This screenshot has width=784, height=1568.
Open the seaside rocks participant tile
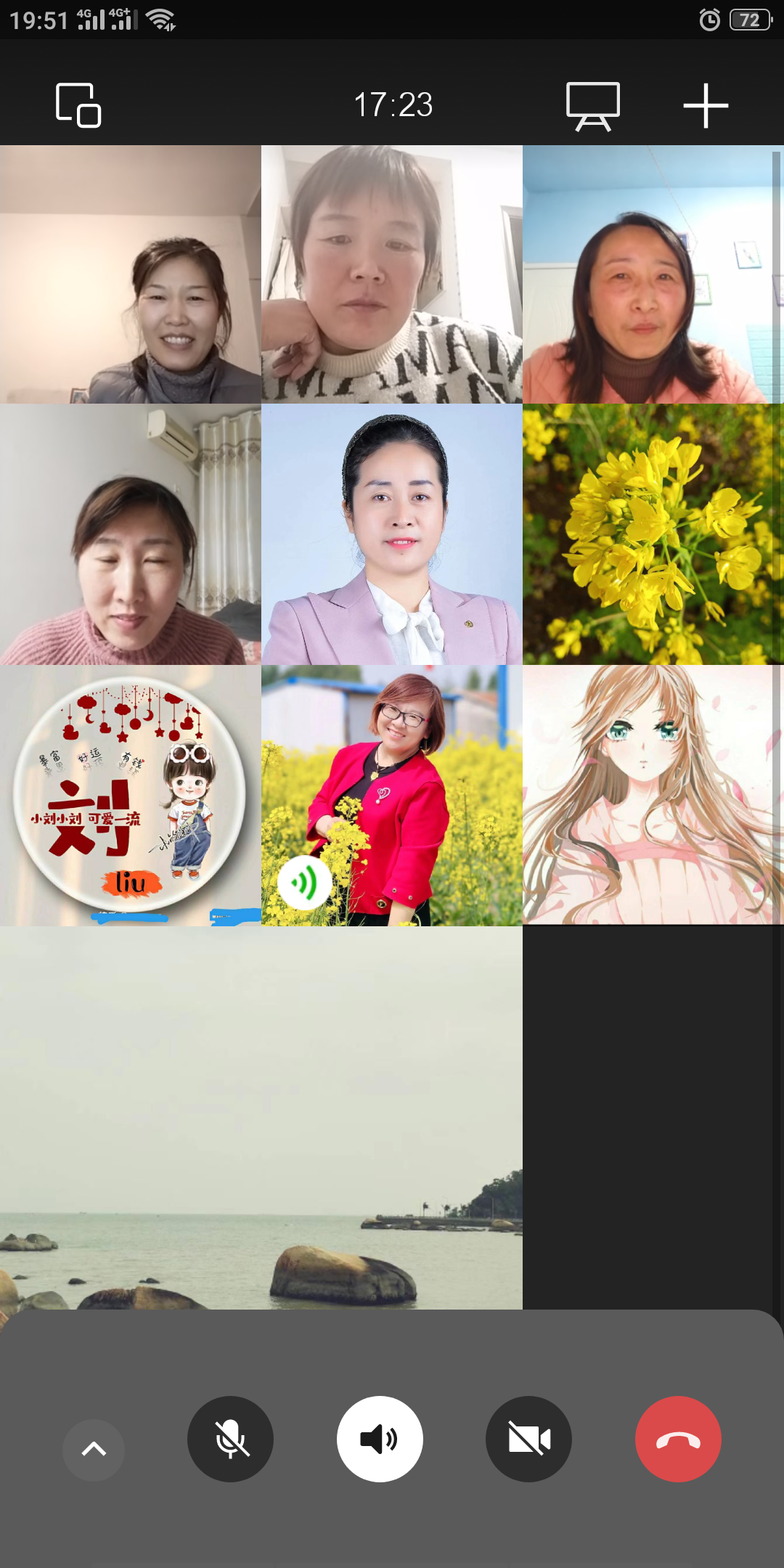[261, 1118]
